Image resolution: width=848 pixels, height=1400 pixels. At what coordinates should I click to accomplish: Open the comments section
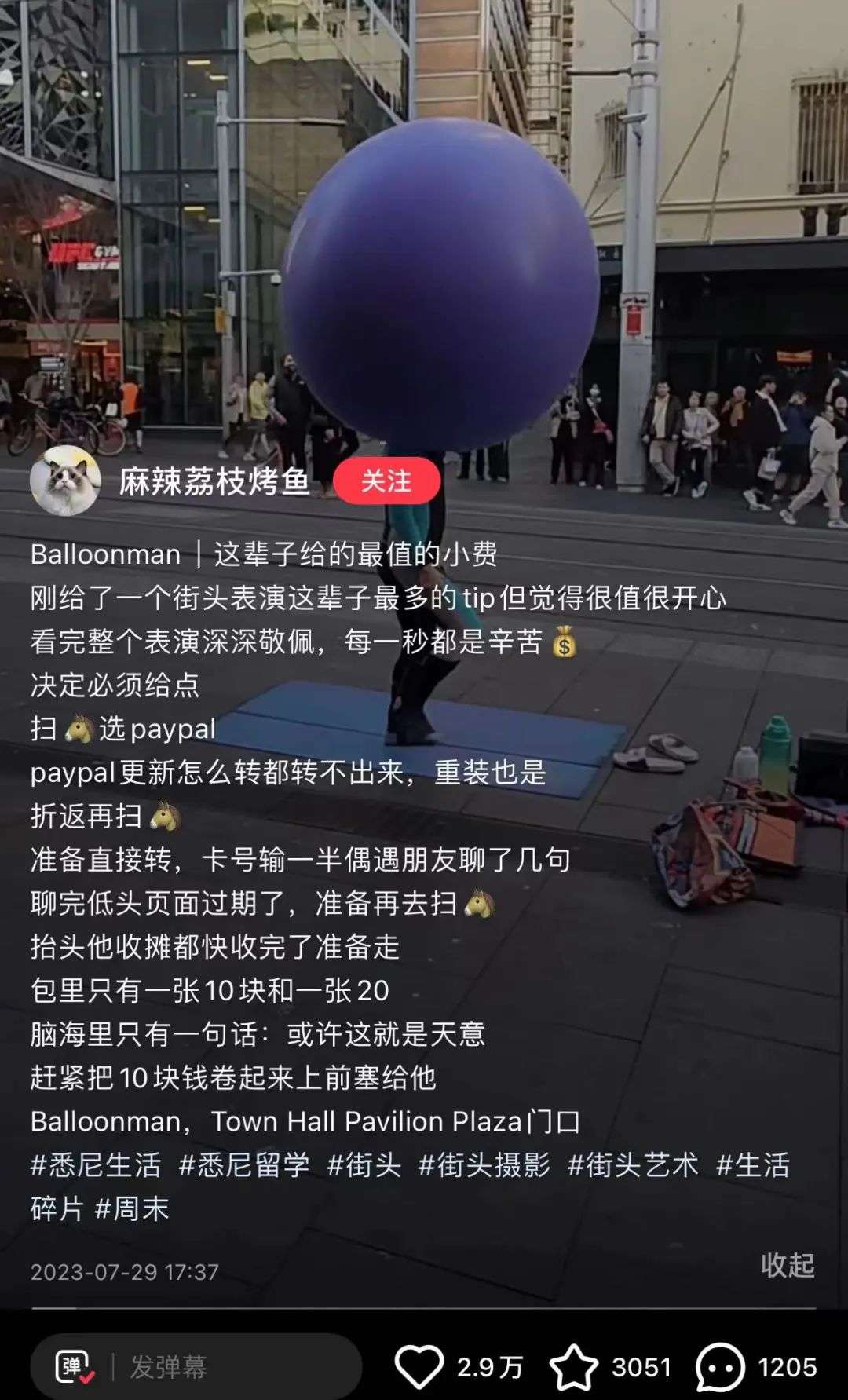(720, 1367)
